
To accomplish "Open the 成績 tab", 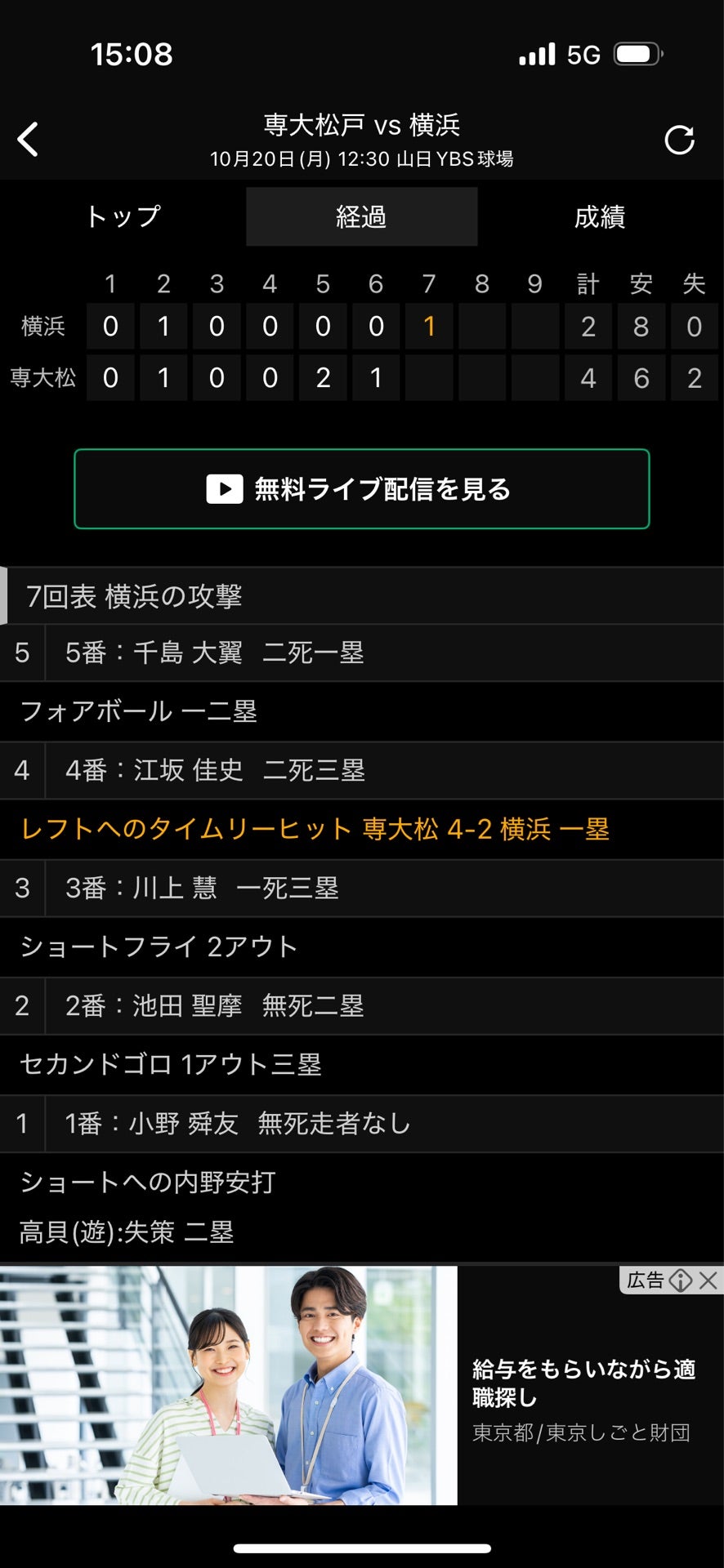I will [600, 217].
